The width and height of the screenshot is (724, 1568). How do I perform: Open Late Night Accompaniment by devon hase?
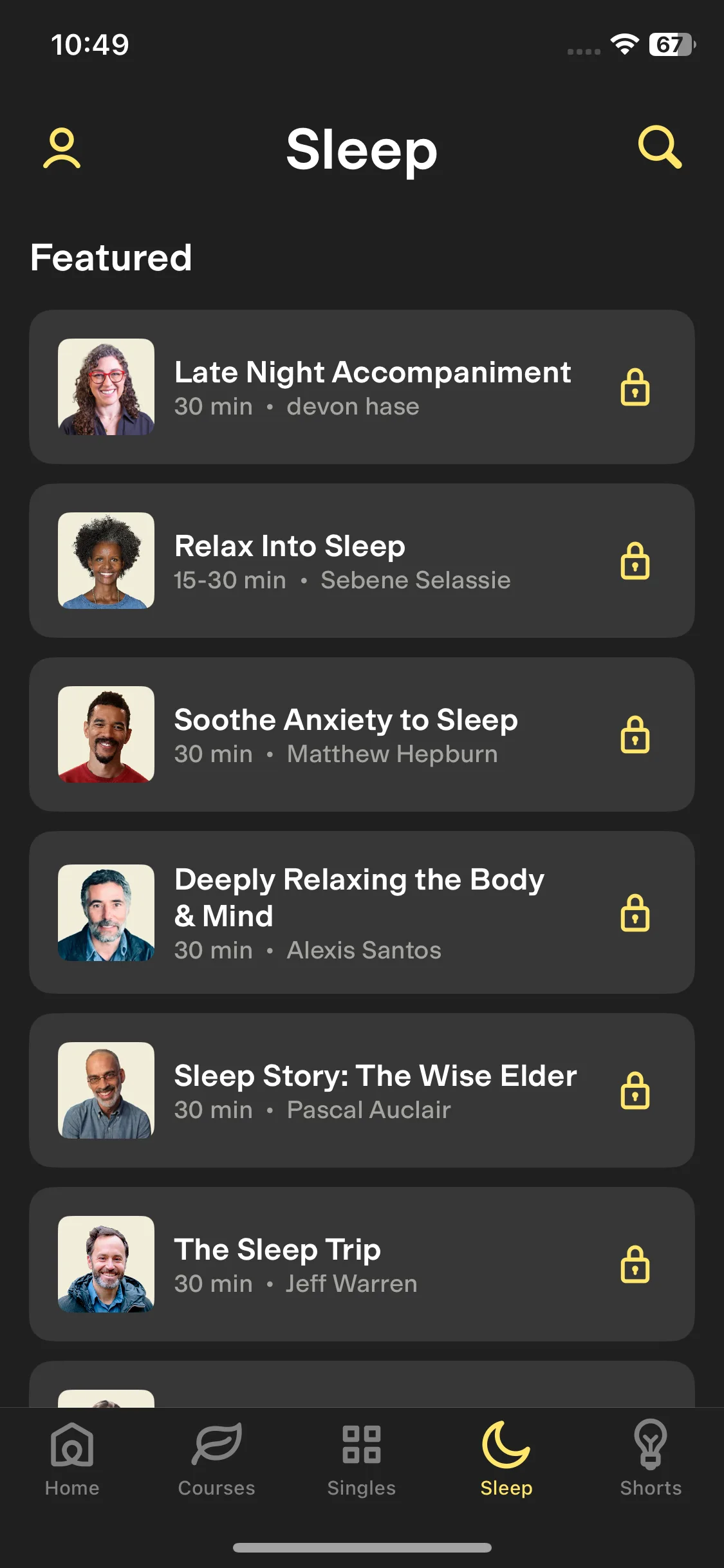362,387
